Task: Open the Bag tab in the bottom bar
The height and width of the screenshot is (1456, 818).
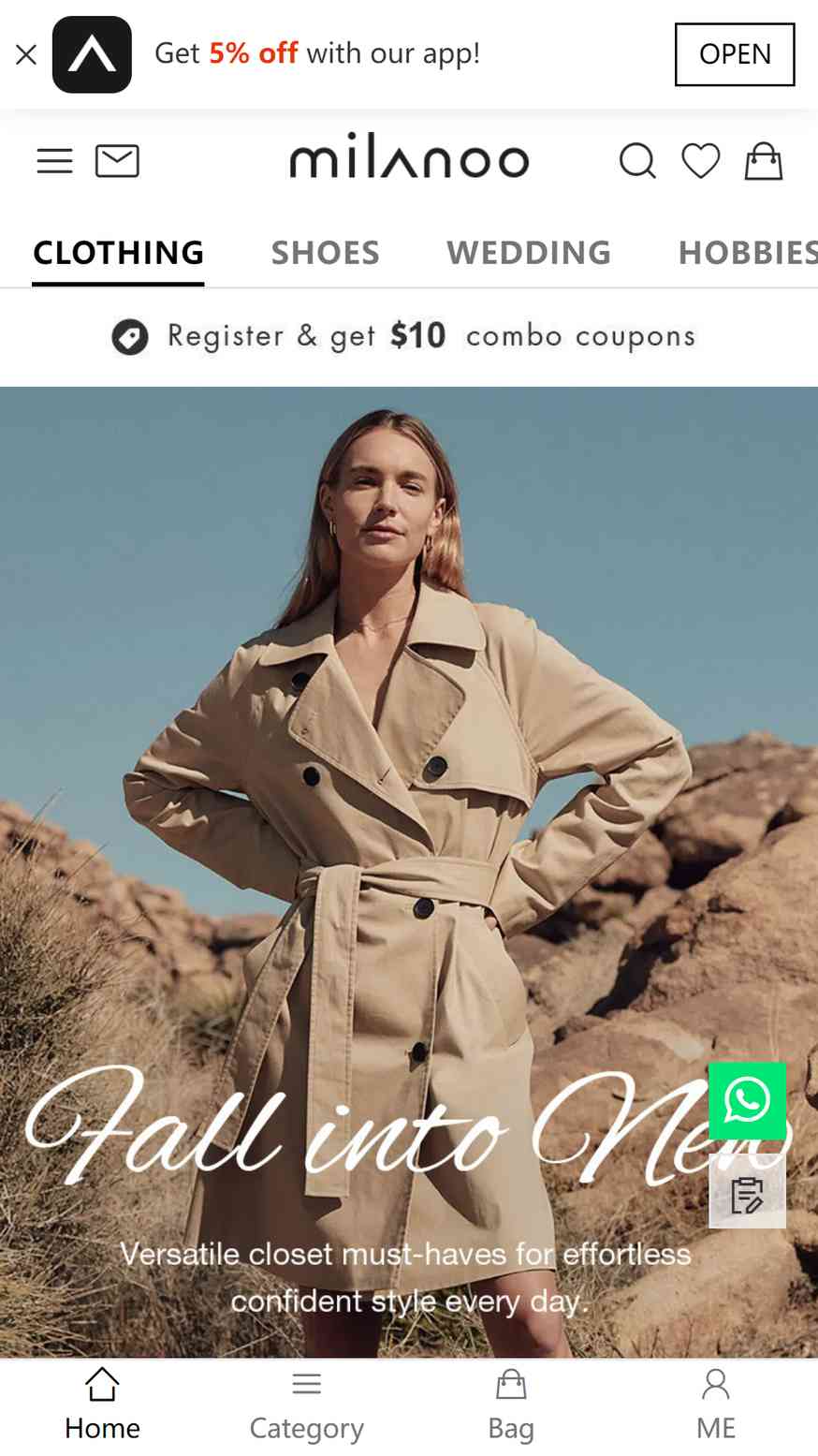Action: [x=511, y=1405]
